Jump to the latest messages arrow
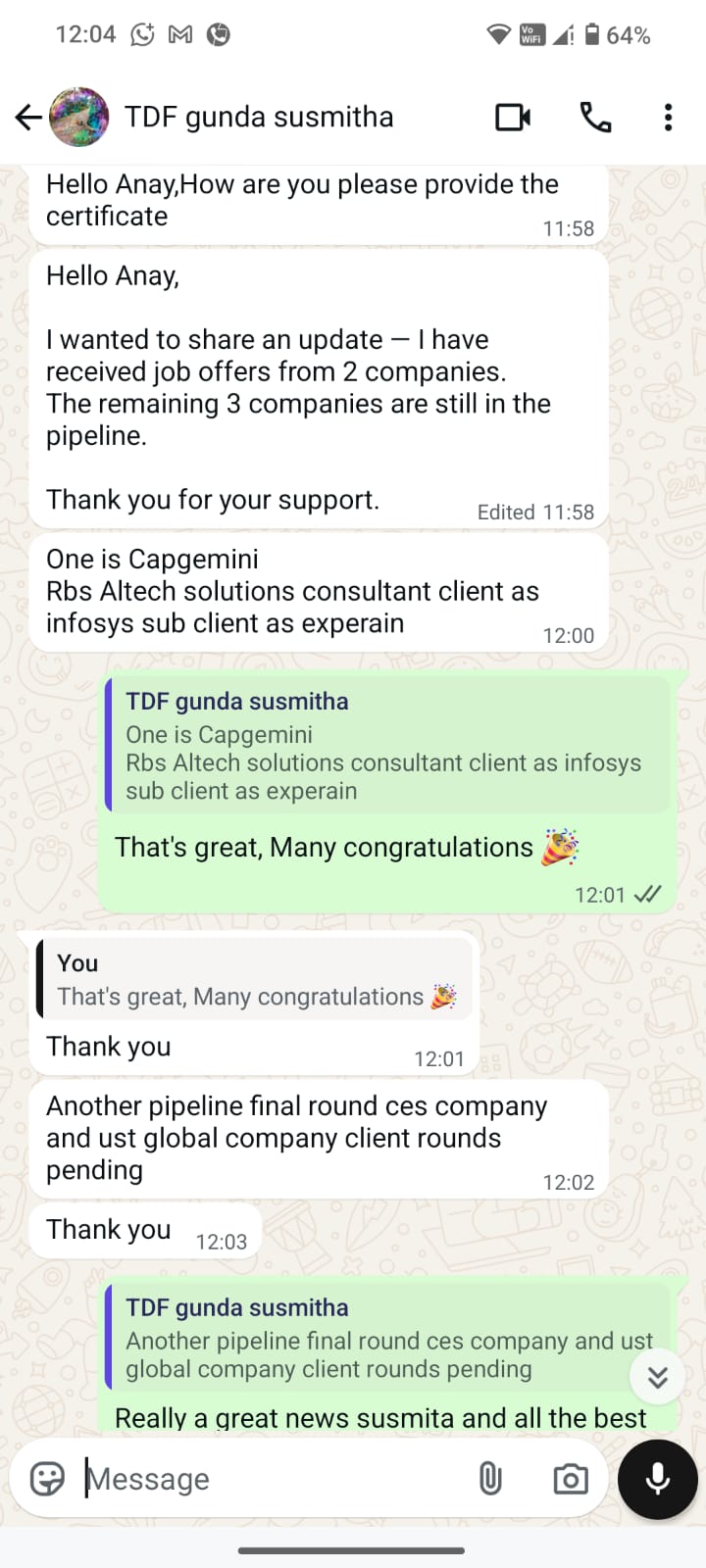 click(x=657, y=1377)
